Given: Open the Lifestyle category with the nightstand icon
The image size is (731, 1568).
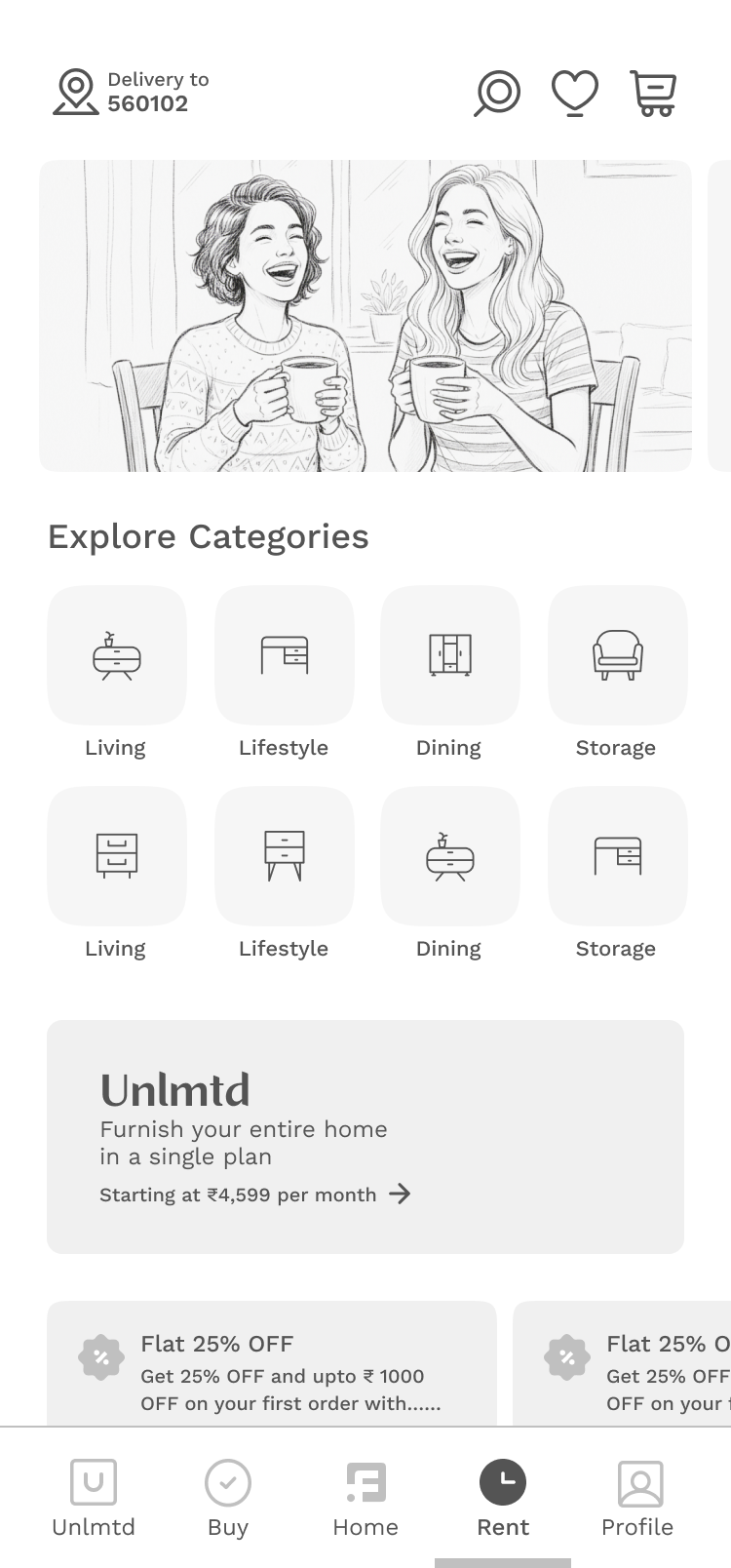Looking at the screenshot, I should (x=285, y=856).
